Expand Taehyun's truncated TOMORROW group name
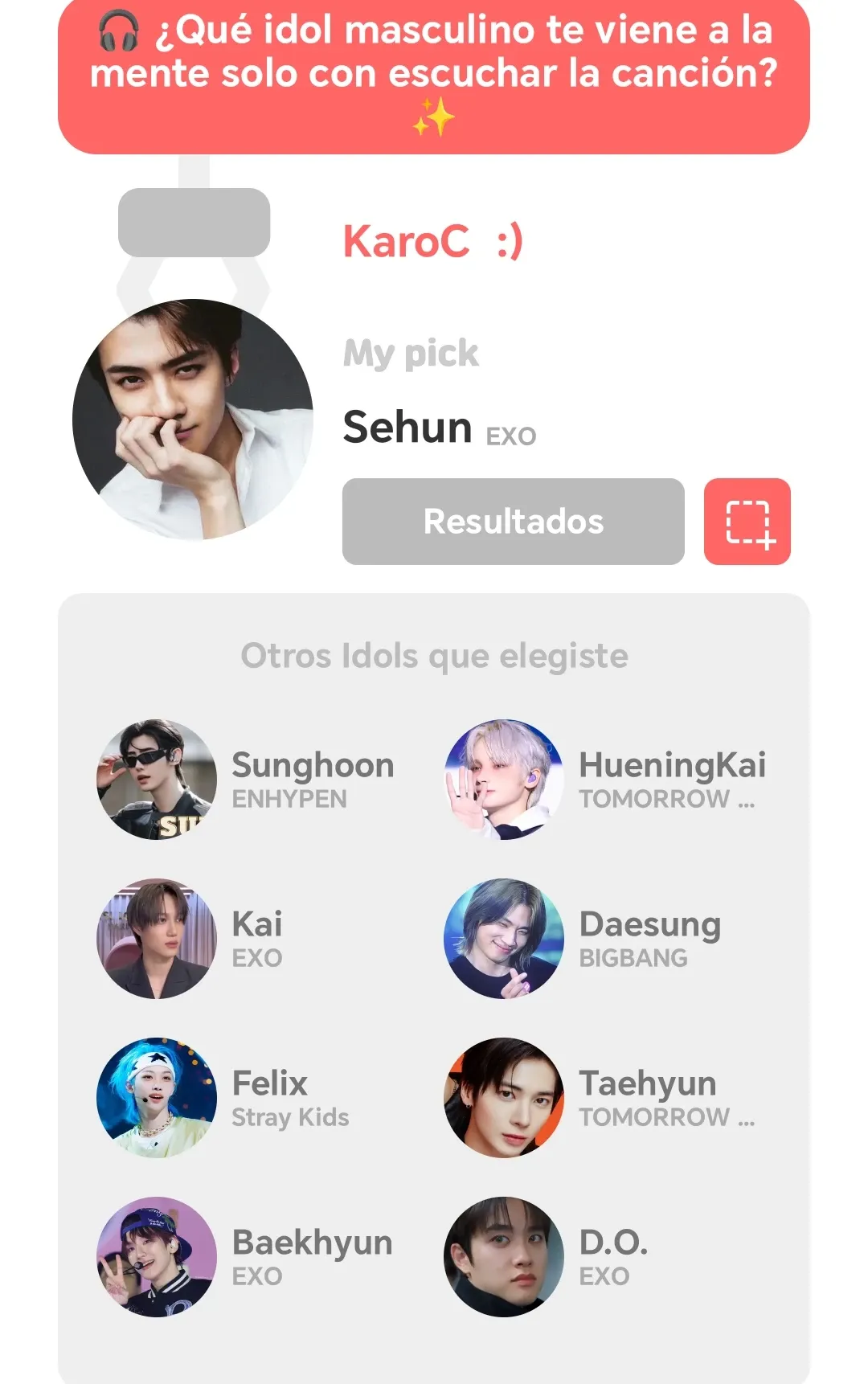This screenshot has height=1384, width=868. click(x=667, y=1118)
